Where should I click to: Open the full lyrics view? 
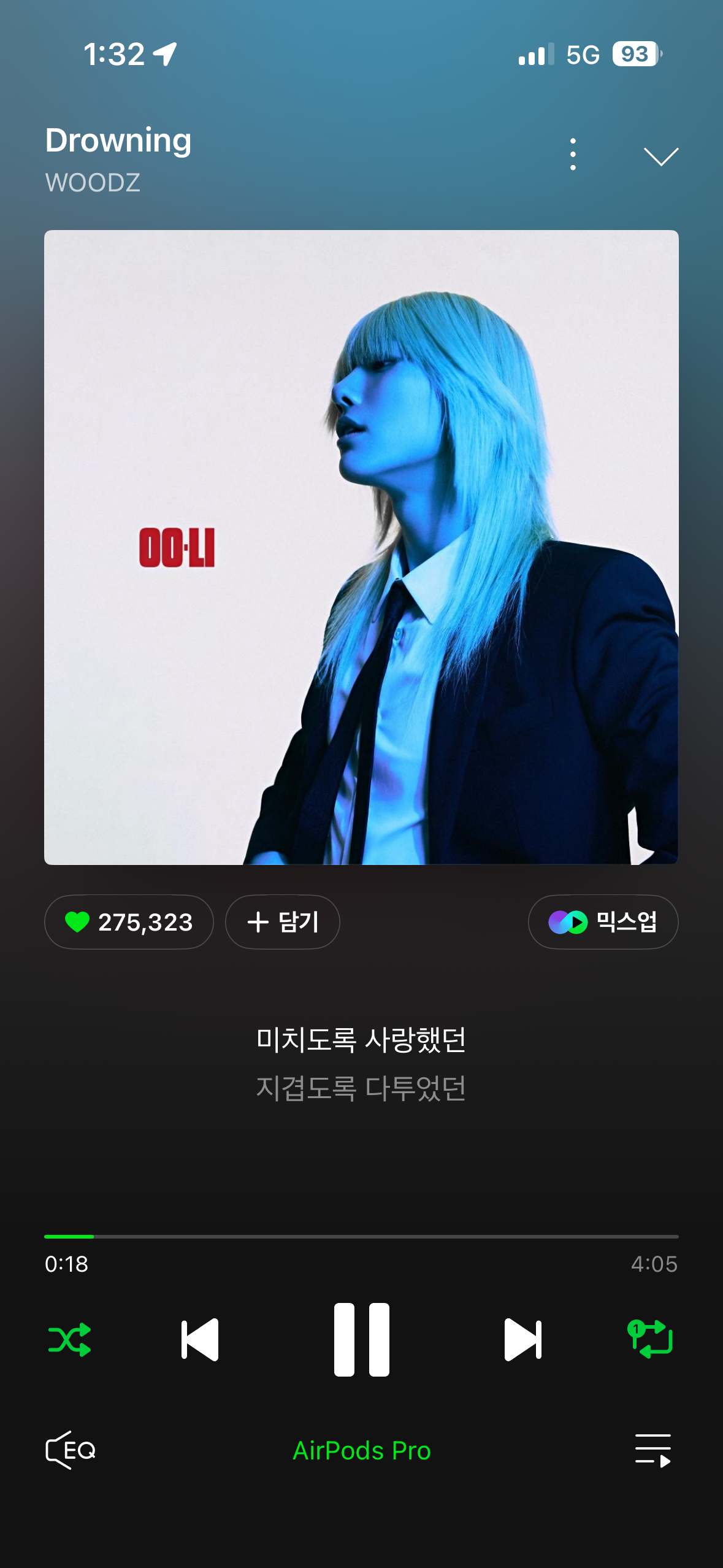(361, 1063)
